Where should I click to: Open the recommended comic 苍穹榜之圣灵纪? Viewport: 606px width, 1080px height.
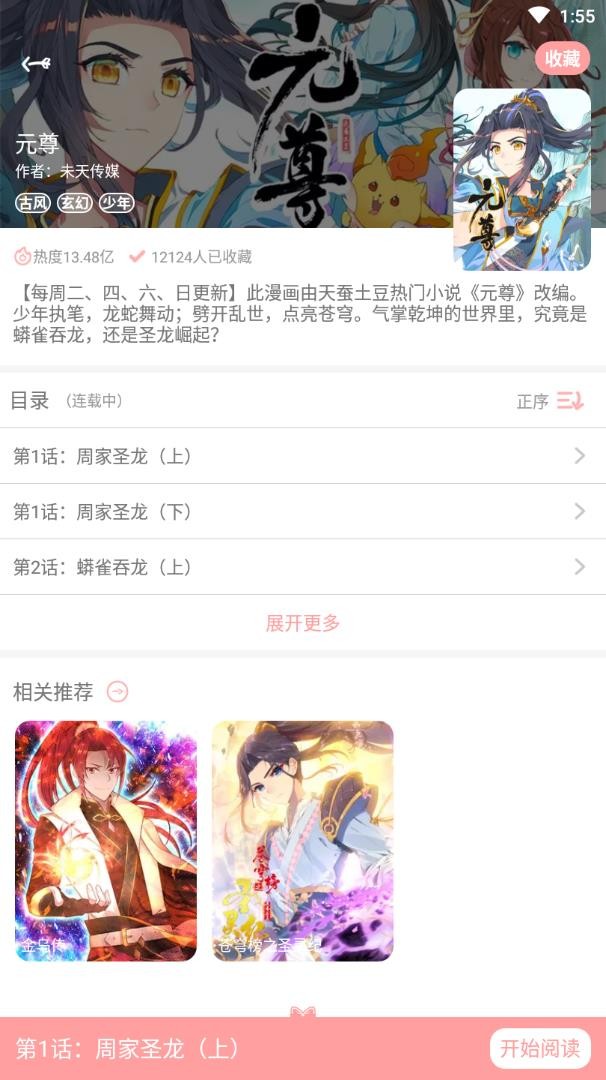[x=303, y=841]
